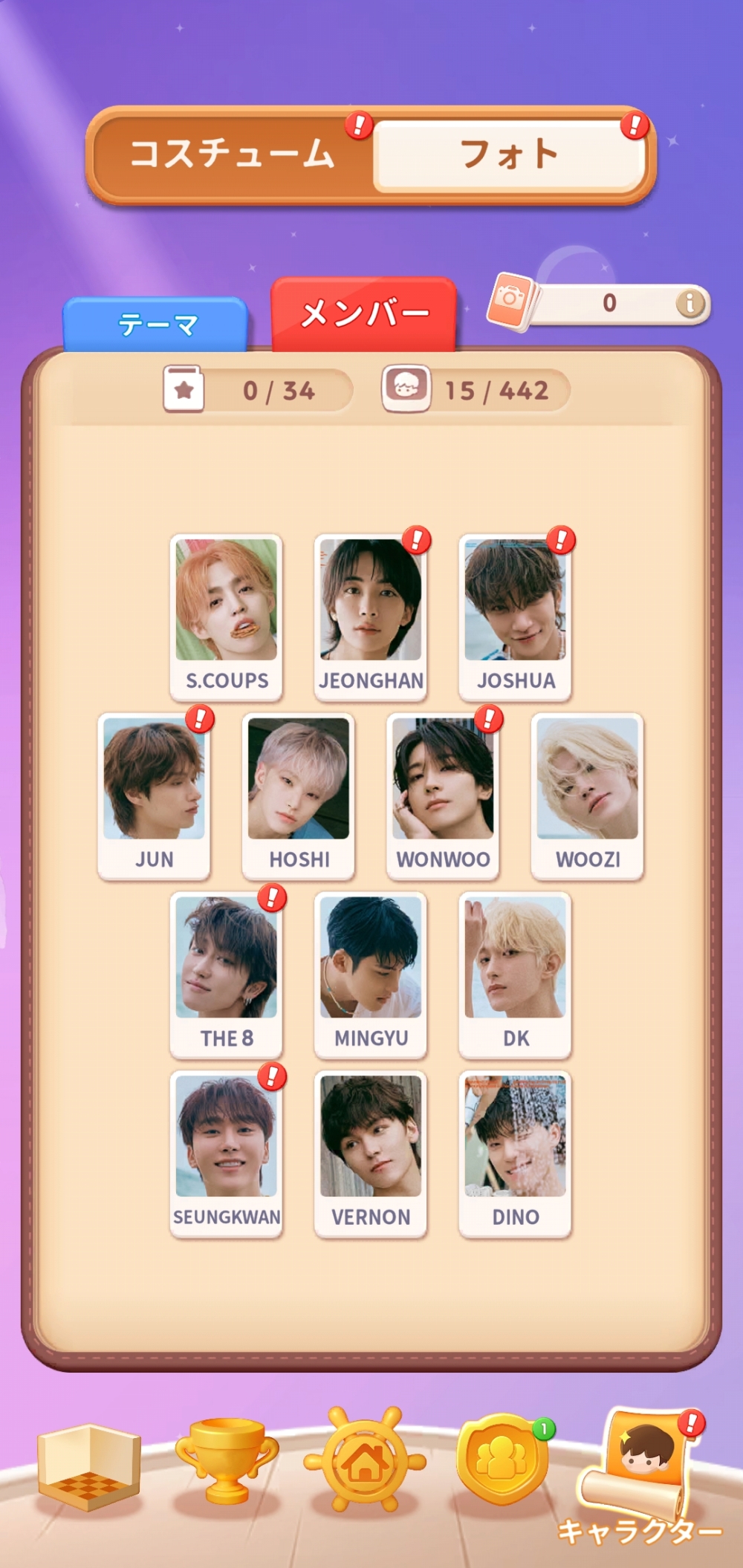Open S.COUPS photo card
Viewport: 743px width, 1568px height.
227,617
